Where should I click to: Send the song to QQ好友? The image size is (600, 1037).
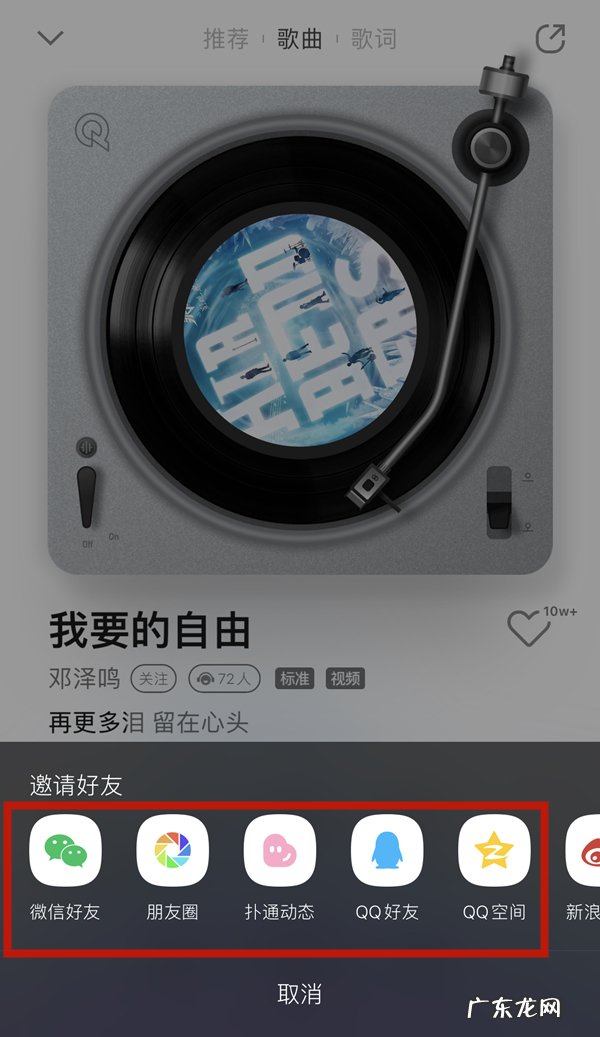pyautogui.click(x=387, y=851)
